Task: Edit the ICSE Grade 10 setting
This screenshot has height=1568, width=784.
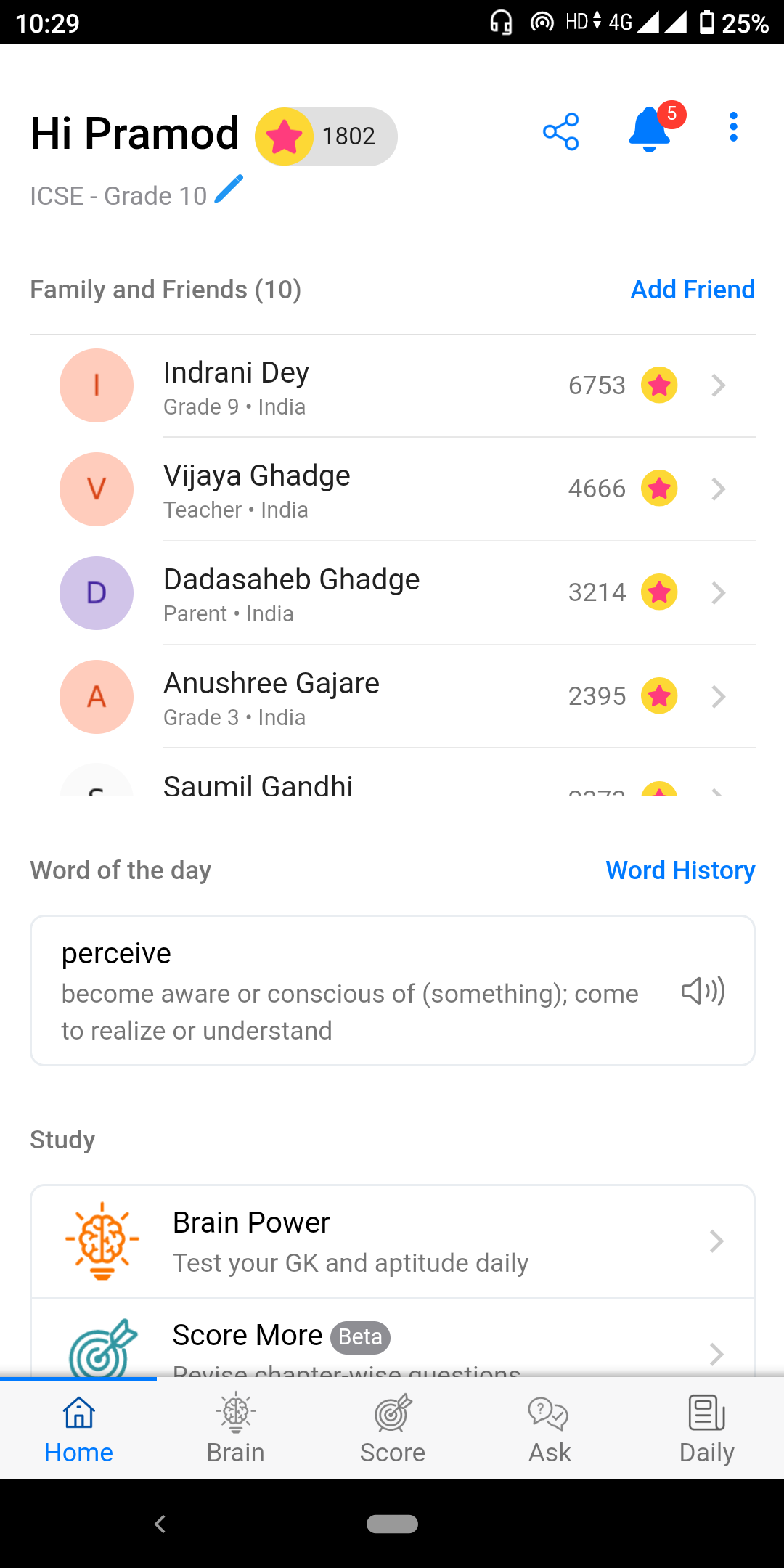Action: 229,190
